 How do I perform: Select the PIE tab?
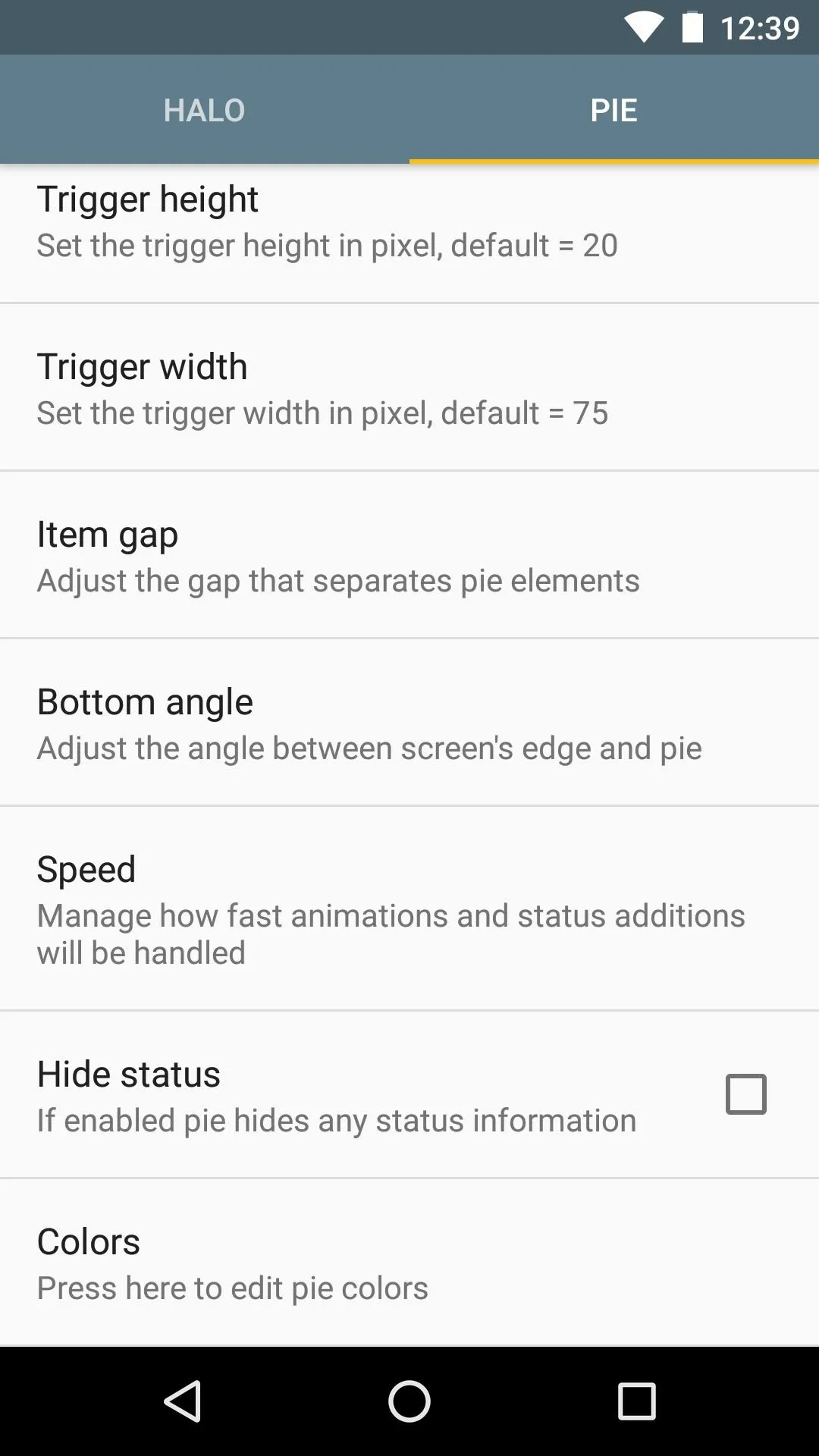(x=614, y=110)
